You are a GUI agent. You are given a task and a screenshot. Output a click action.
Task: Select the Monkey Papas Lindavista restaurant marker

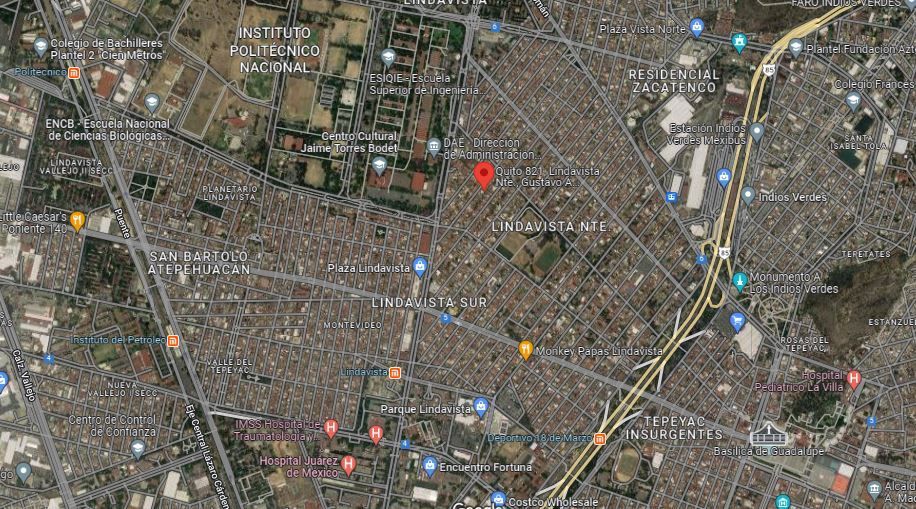(x=526, y=350)
